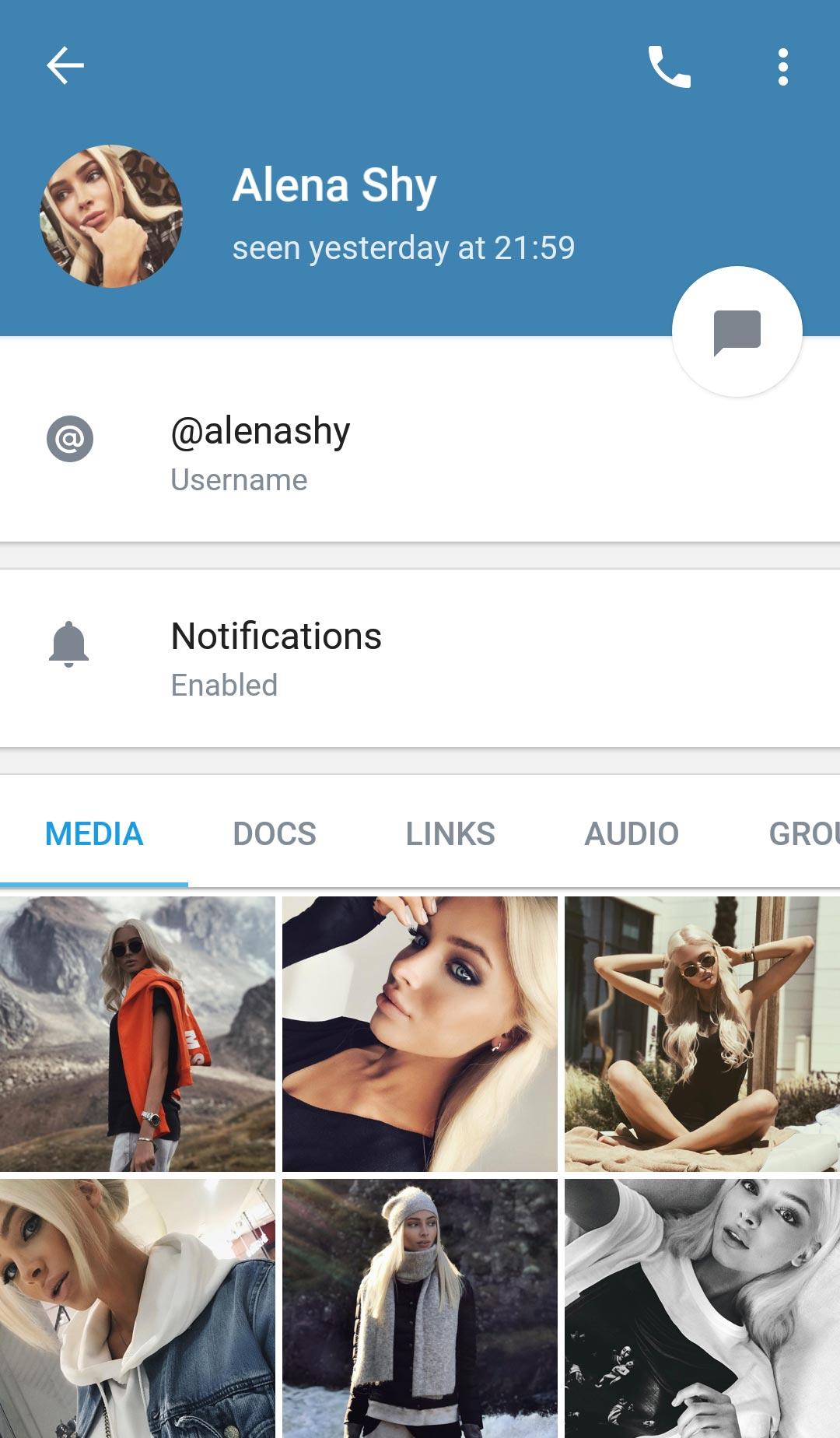Open the three-dot overflow menu
Image resolution: width=840 pixels, height=1438 pixels.
coord(782,67)
